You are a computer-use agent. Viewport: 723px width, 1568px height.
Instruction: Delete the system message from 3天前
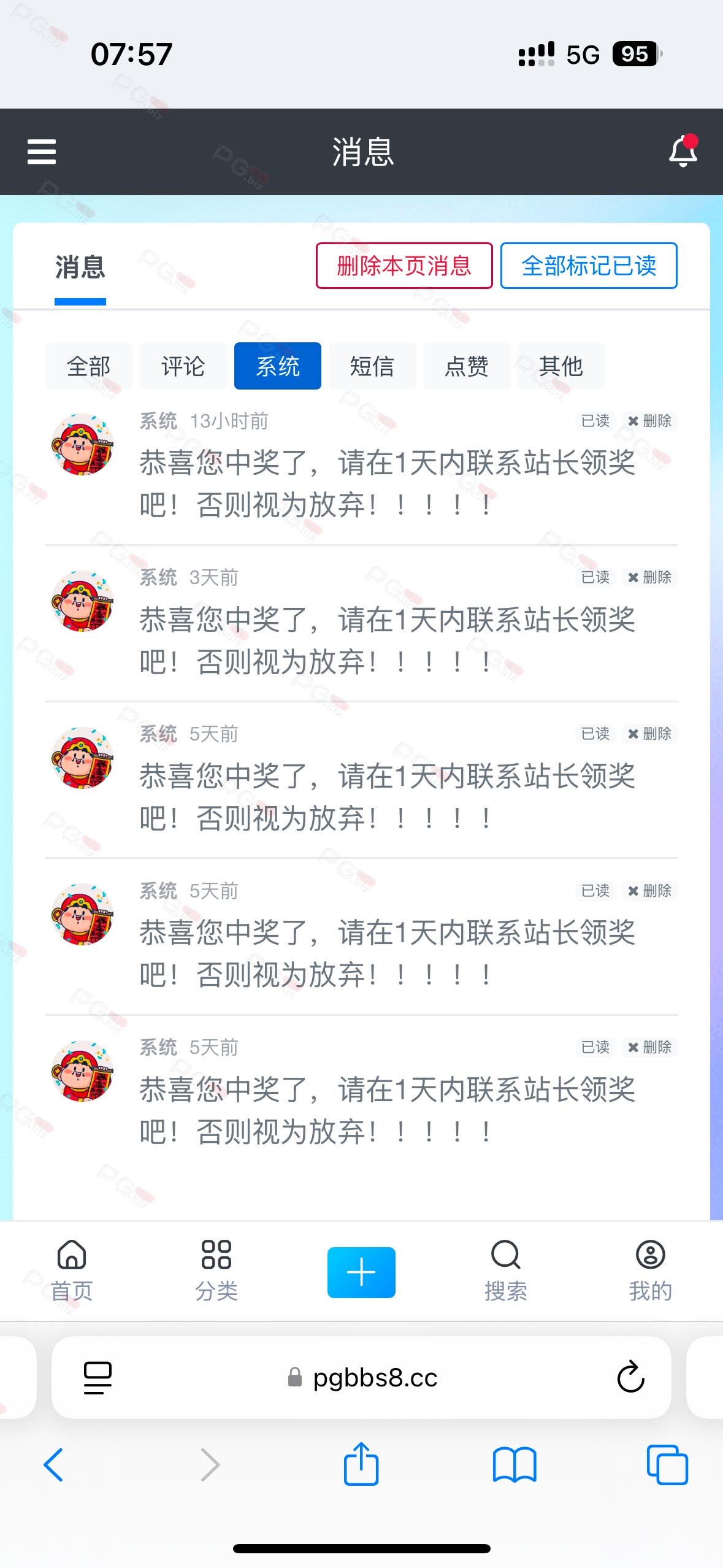point(649,577)
